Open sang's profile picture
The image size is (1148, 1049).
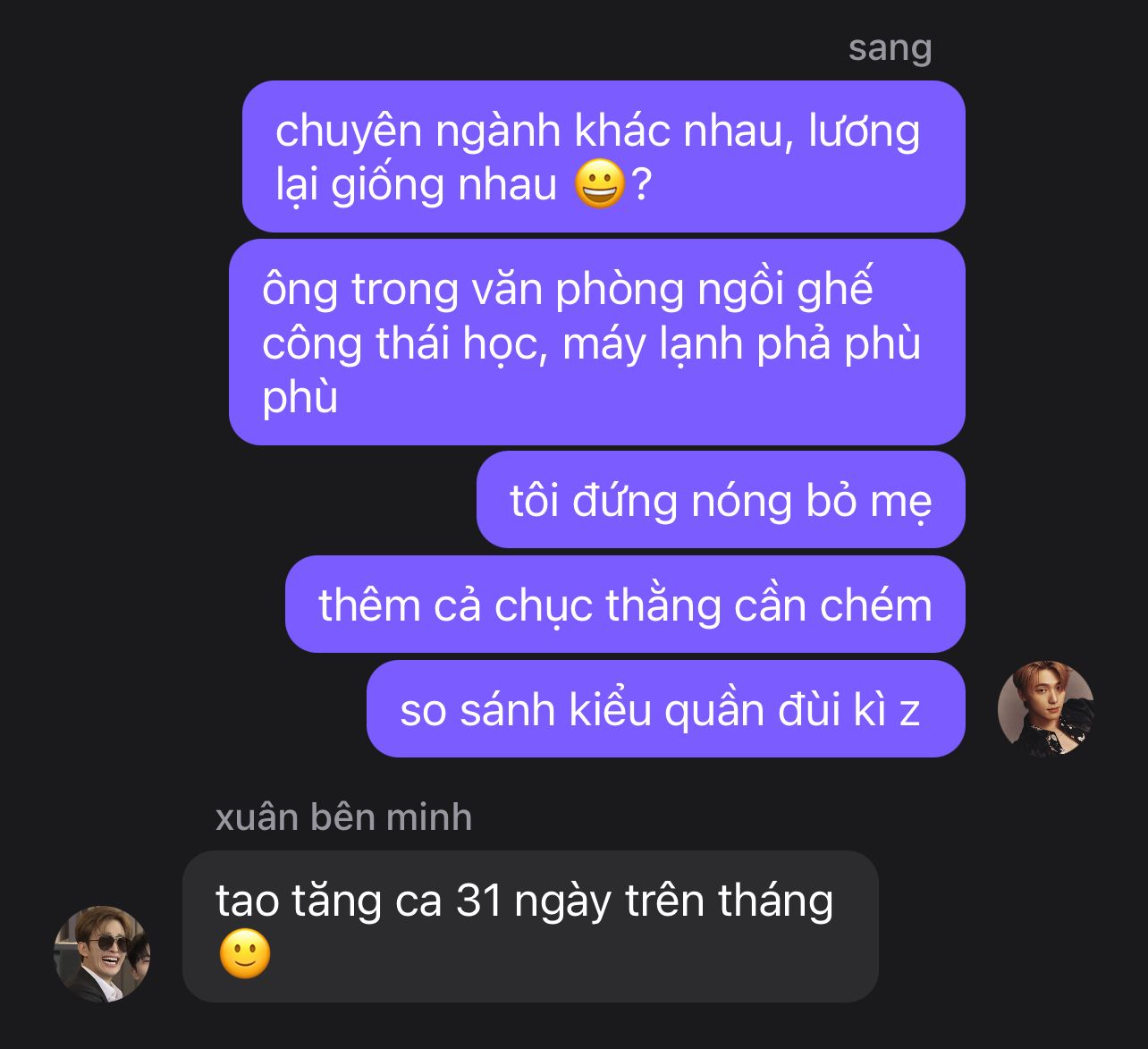[x=1045, y=709]
